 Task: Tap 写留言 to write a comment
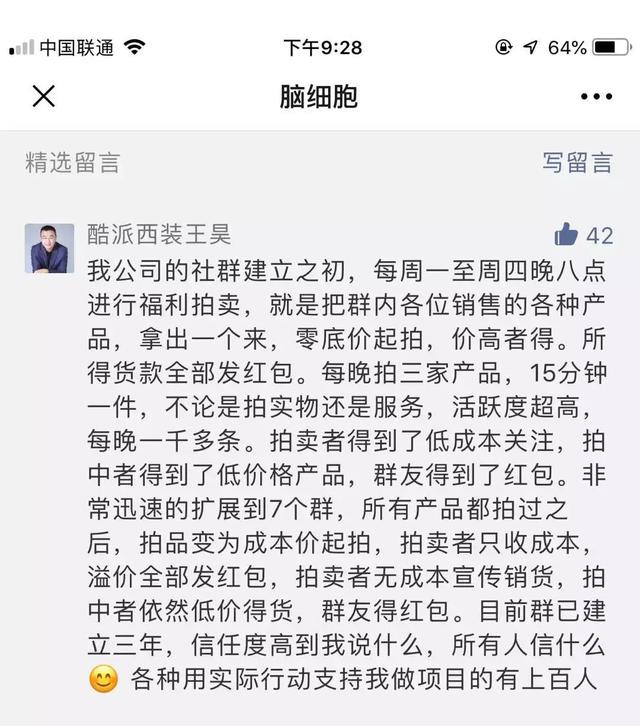coord(577,163)
